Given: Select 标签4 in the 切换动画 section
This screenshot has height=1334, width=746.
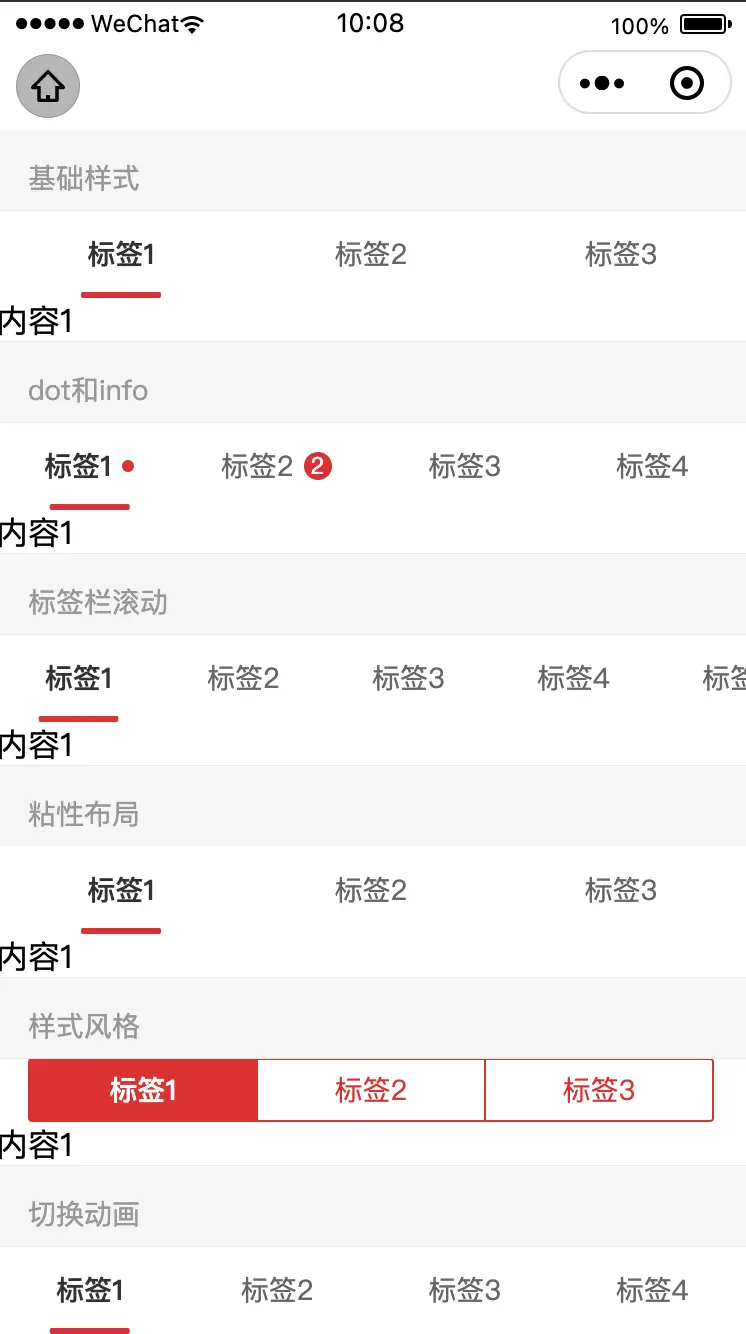Looking at the screenshot, I should point(652,1290).
